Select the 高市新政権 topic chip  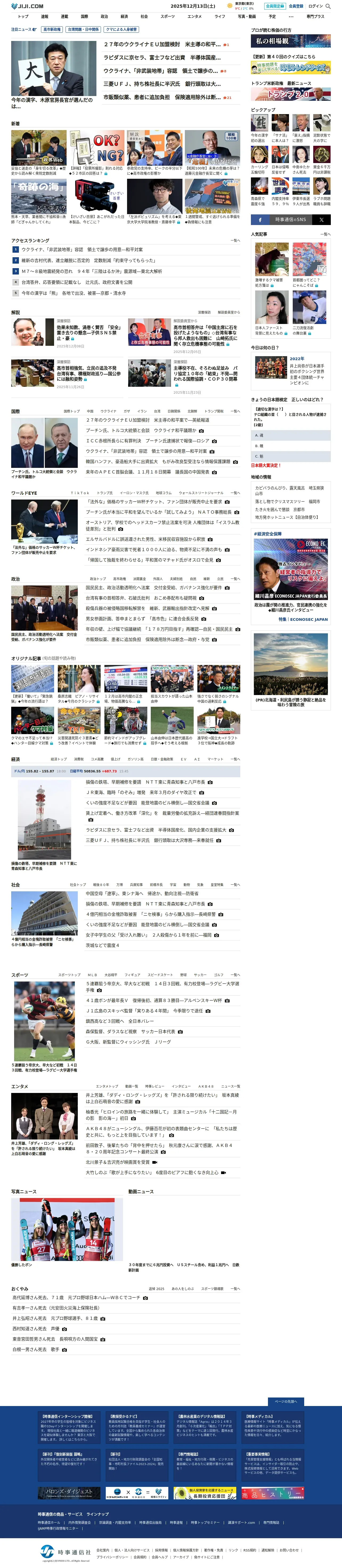click(52, 29)
